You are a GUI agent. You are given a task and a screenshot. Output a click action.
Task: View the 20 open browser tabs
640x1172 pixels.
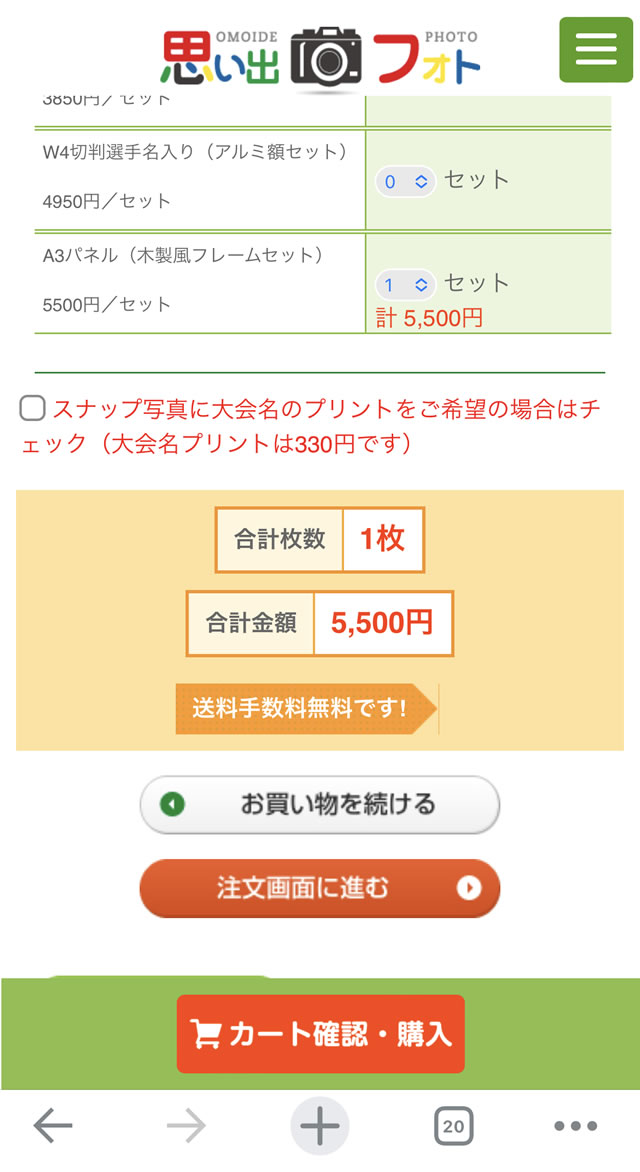coord(453,1126)
